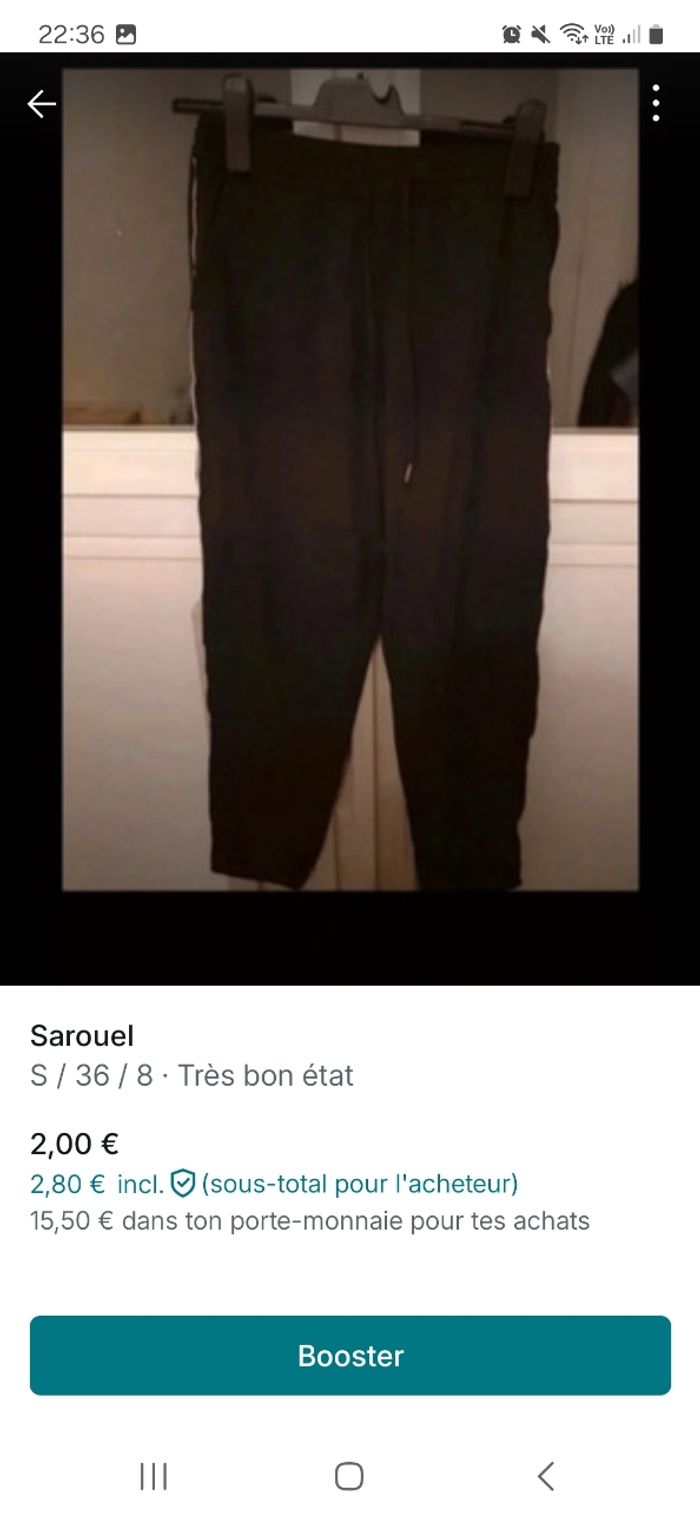700x1517 pixels.
Task: Tap the Booster button
Action: point(350,1355)
